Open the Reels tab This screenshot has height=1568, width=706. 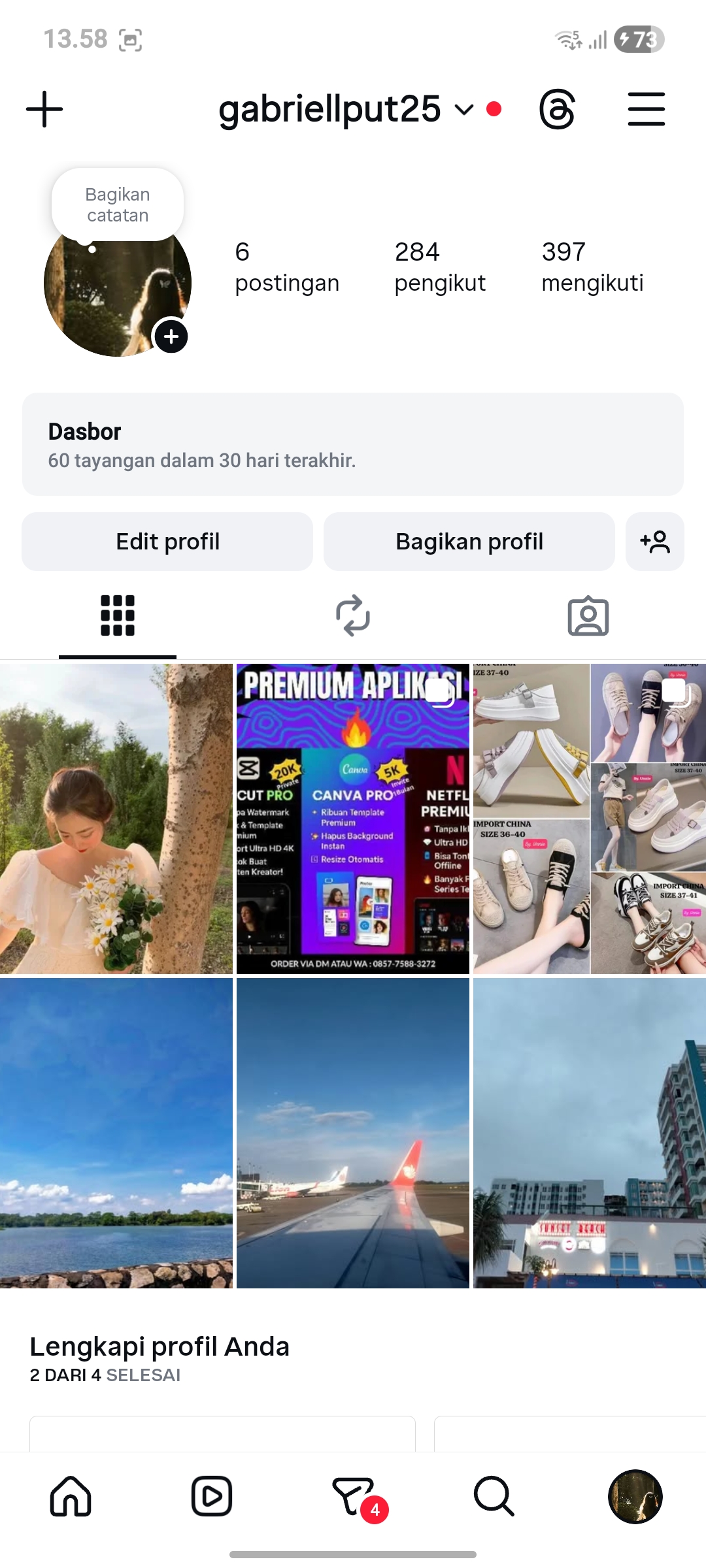coord(212,1496)
